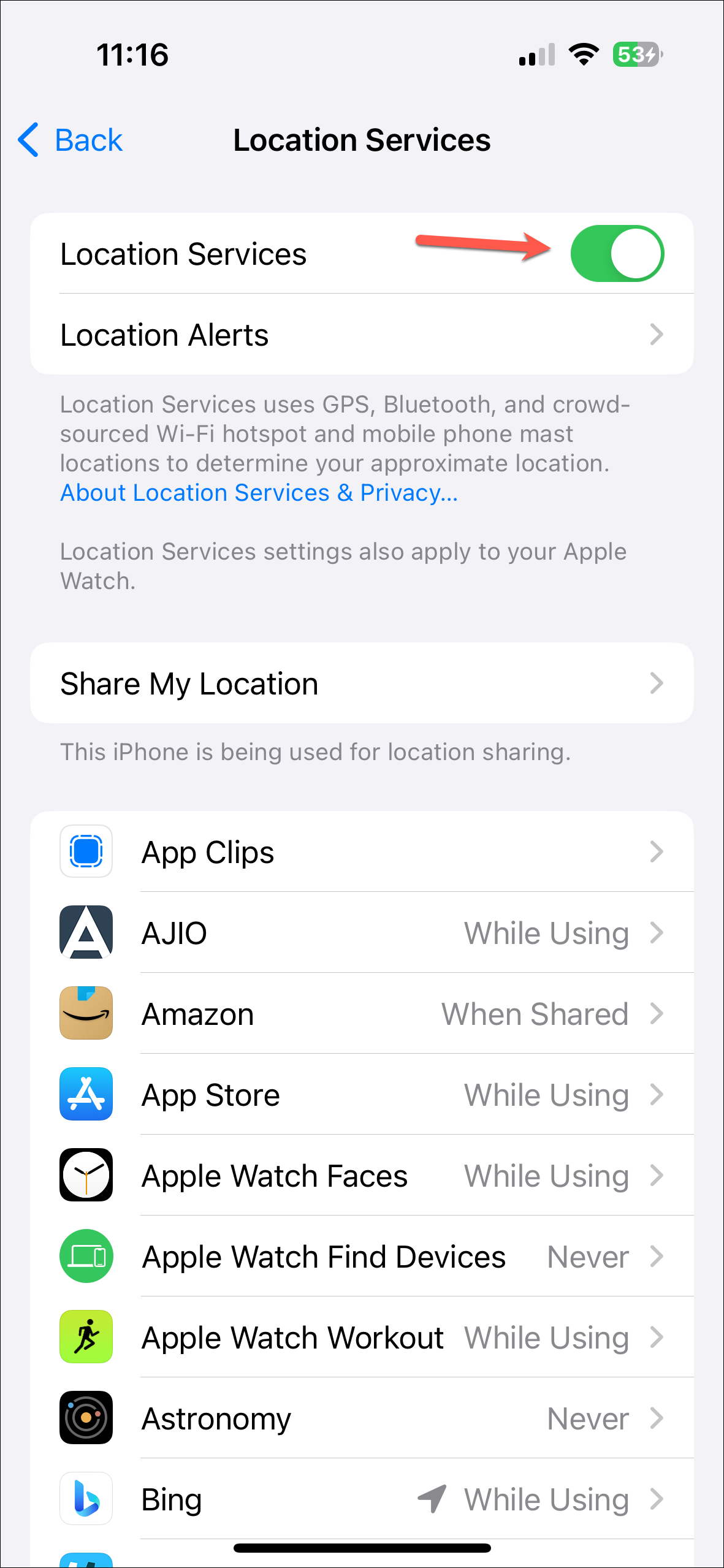View Apple Watch Workout location access
The width and height of the screenshot is (724, 1568).
(362, 1338)
